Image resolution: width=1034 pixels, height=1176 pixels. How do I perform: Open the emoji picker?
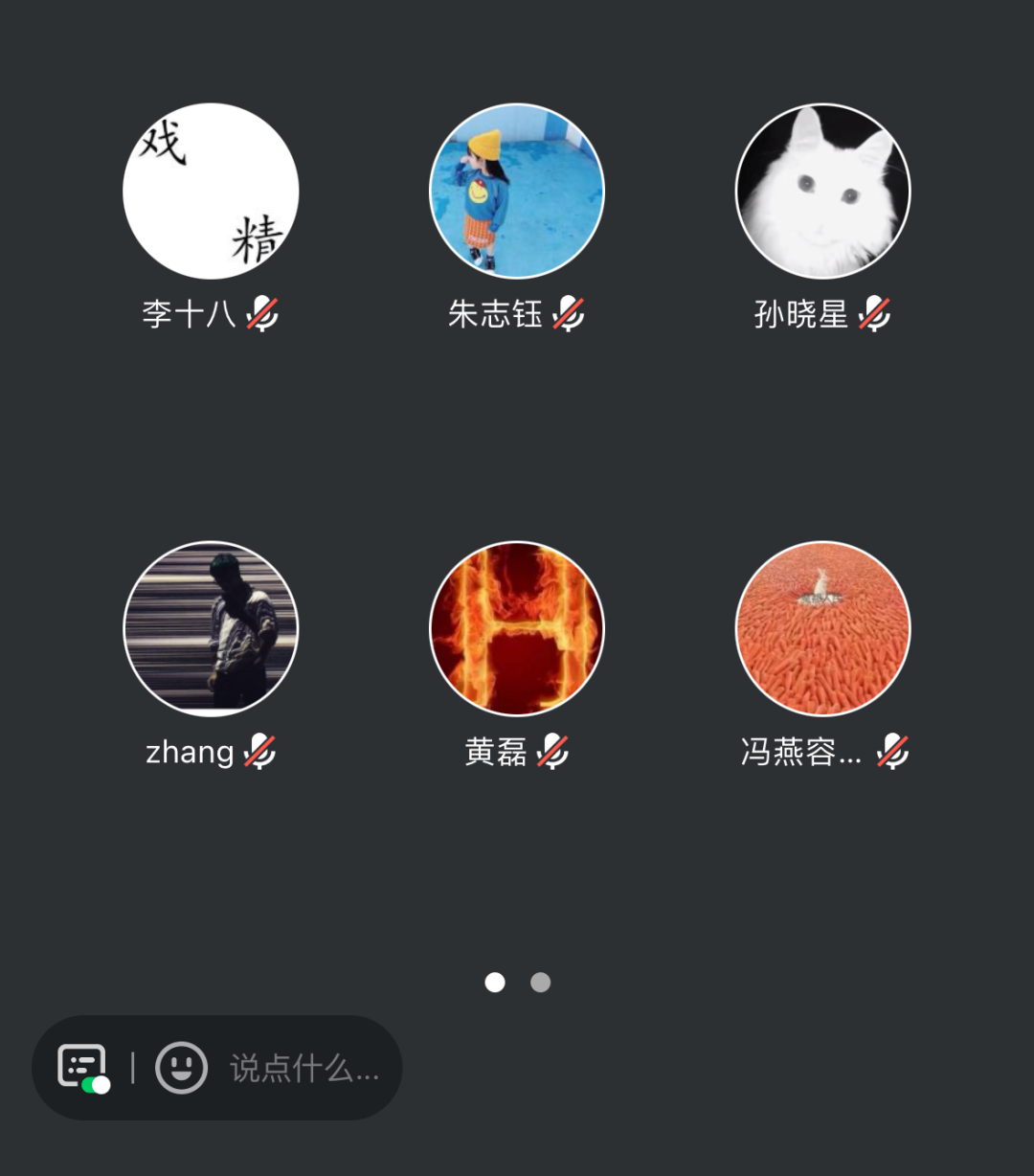coord(182,1067)
